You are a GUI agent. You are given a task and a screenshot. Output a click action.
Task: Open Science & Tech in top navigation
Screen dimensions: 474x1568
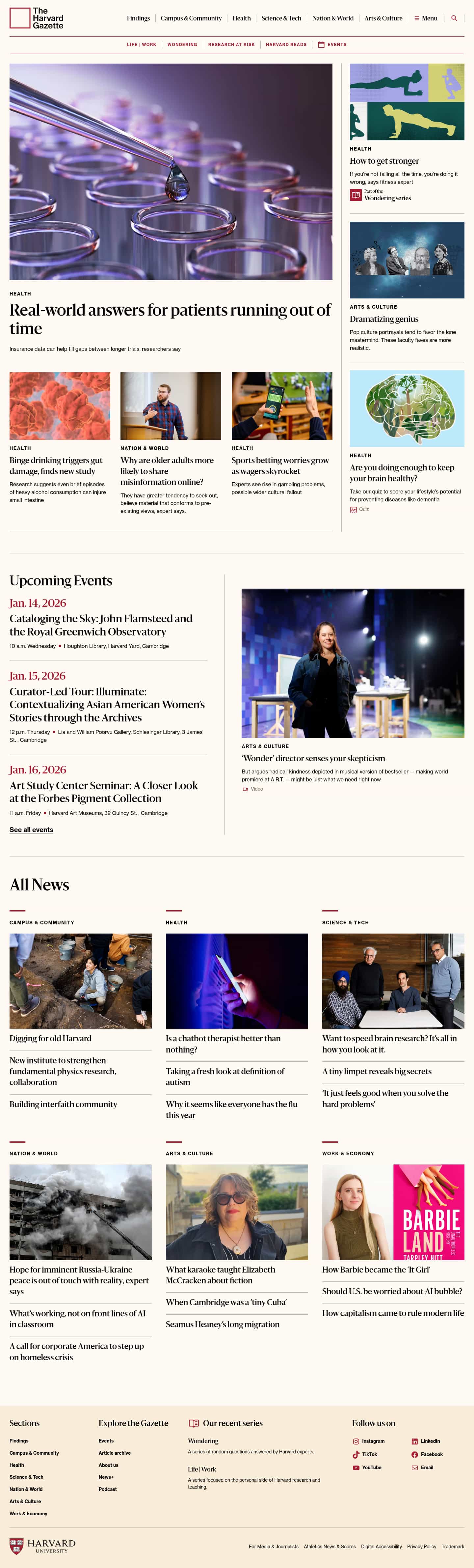pyautogui.click(x=281, y=18)
